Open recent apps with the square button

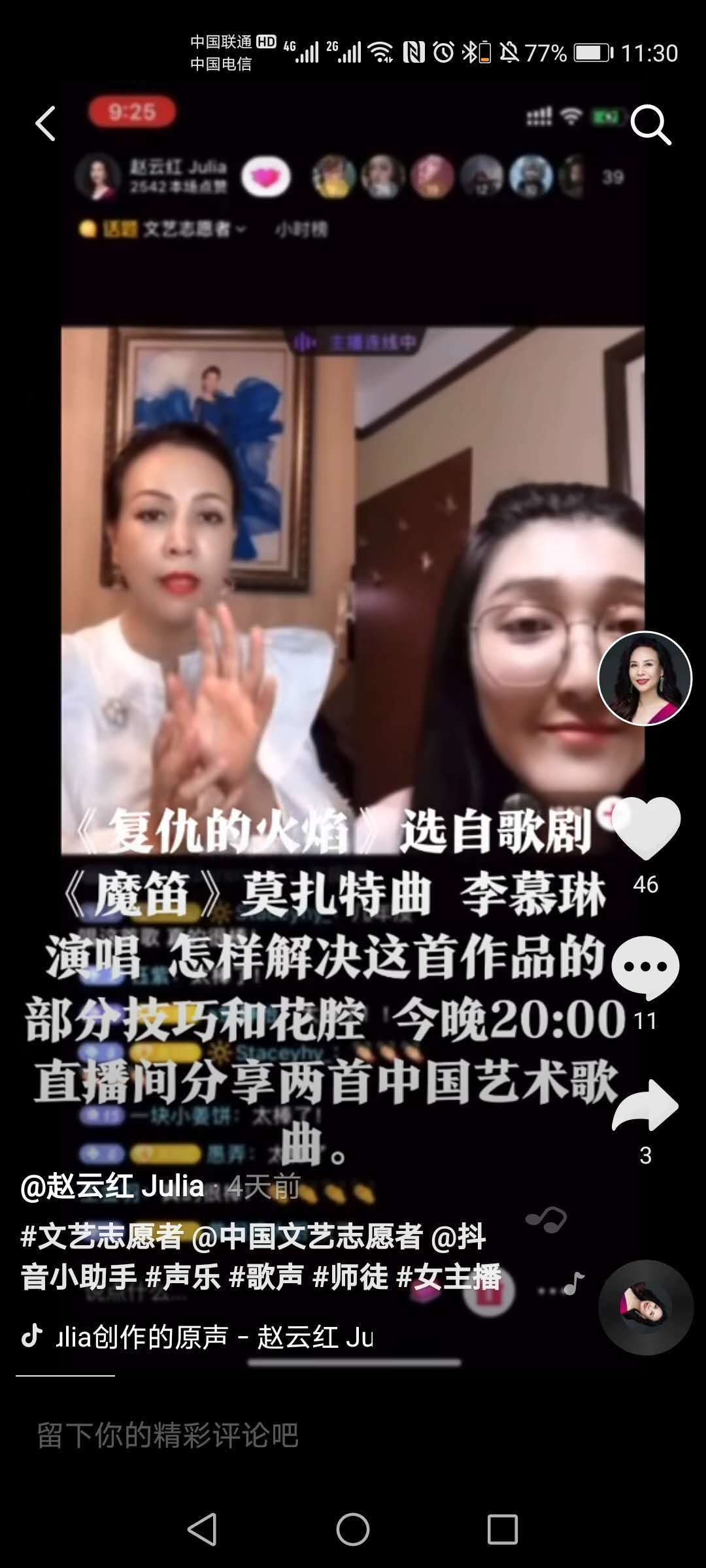pos(503,1529)
